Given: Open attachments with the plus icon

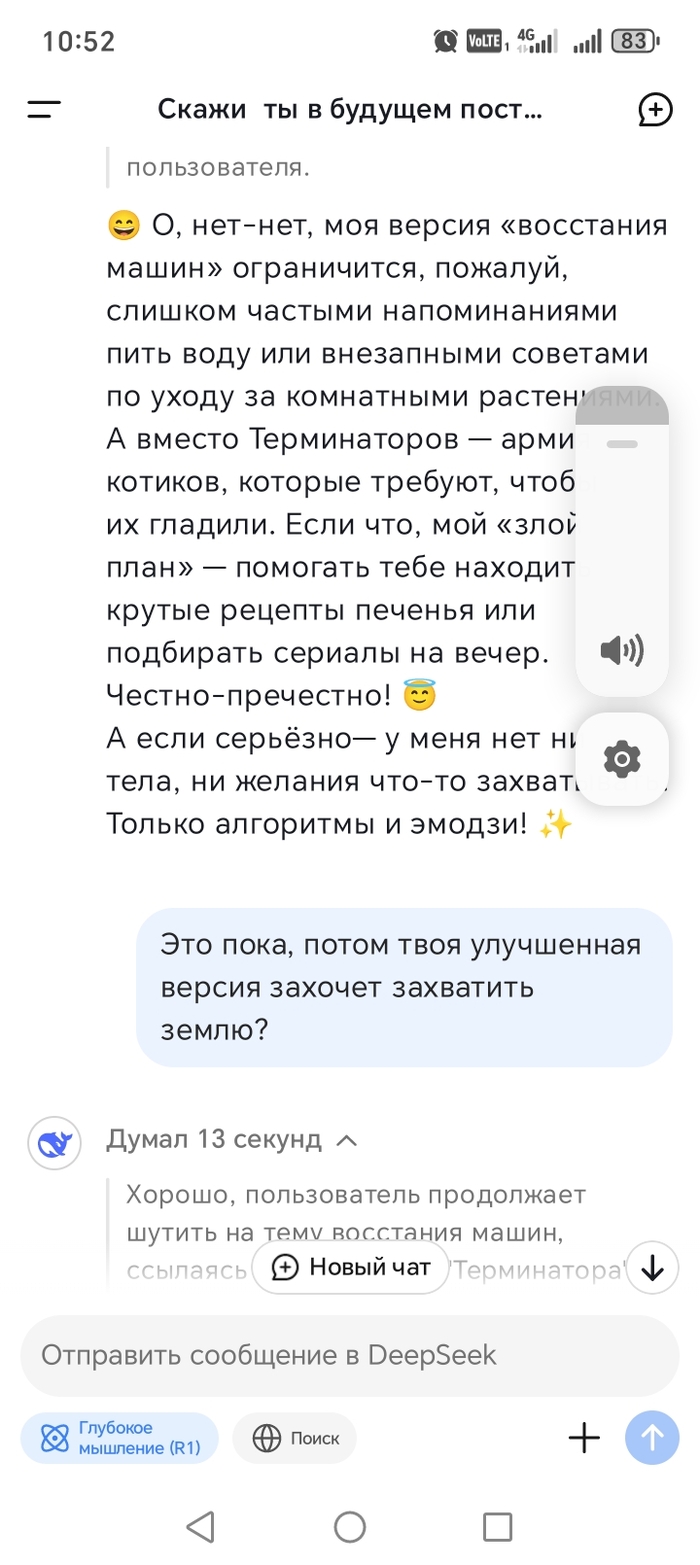Looking at the screenshot, I should 584,1438.
